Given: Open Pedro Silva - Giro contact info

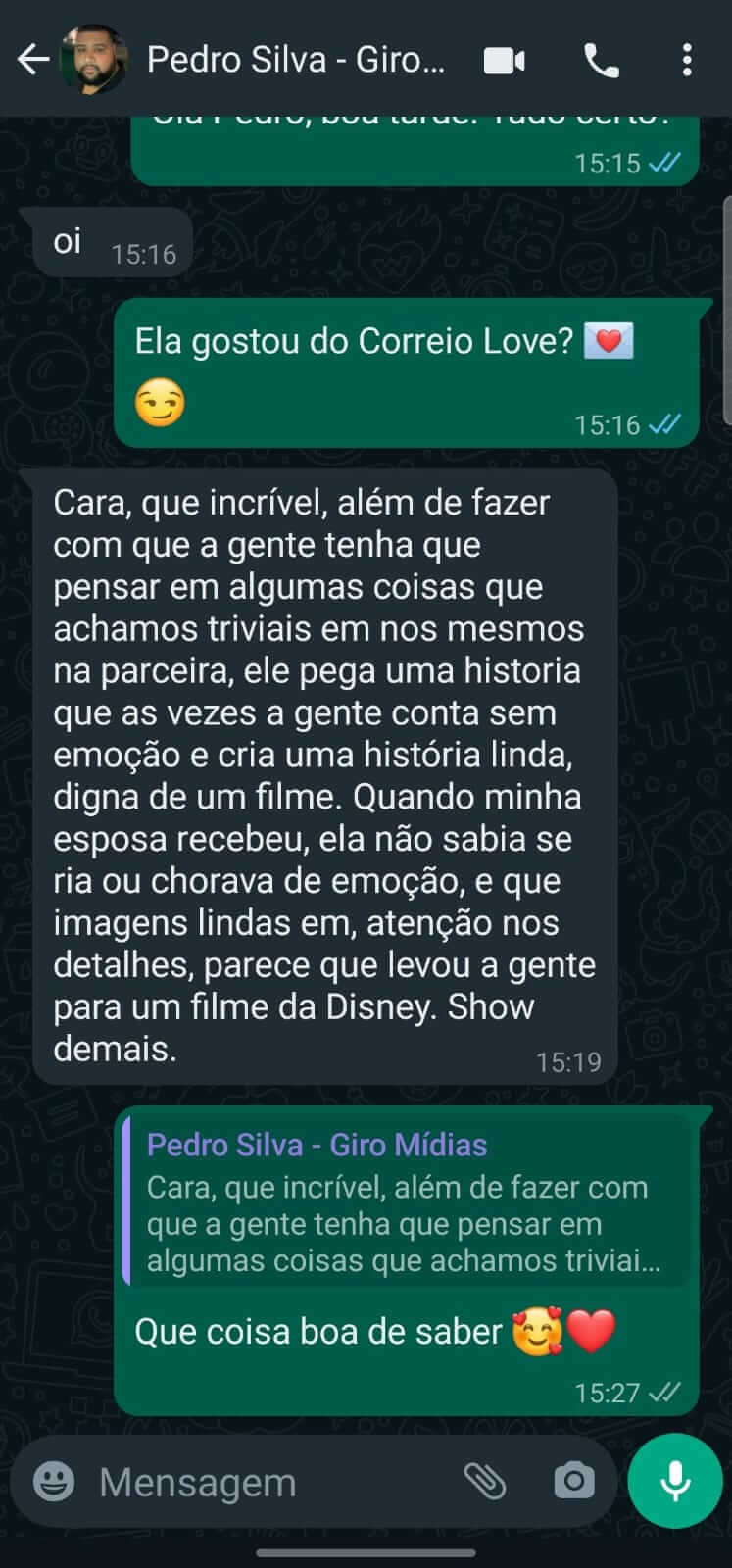Looking at the screenshot, I should 296,60.
